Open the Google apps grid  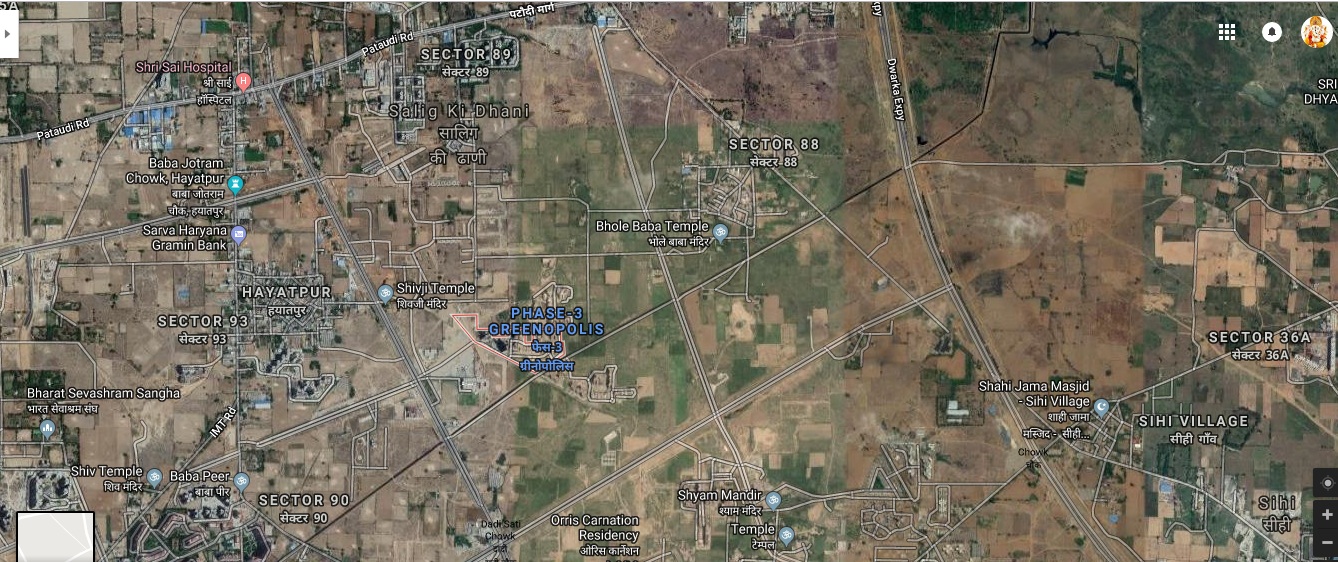point(1227,32)
